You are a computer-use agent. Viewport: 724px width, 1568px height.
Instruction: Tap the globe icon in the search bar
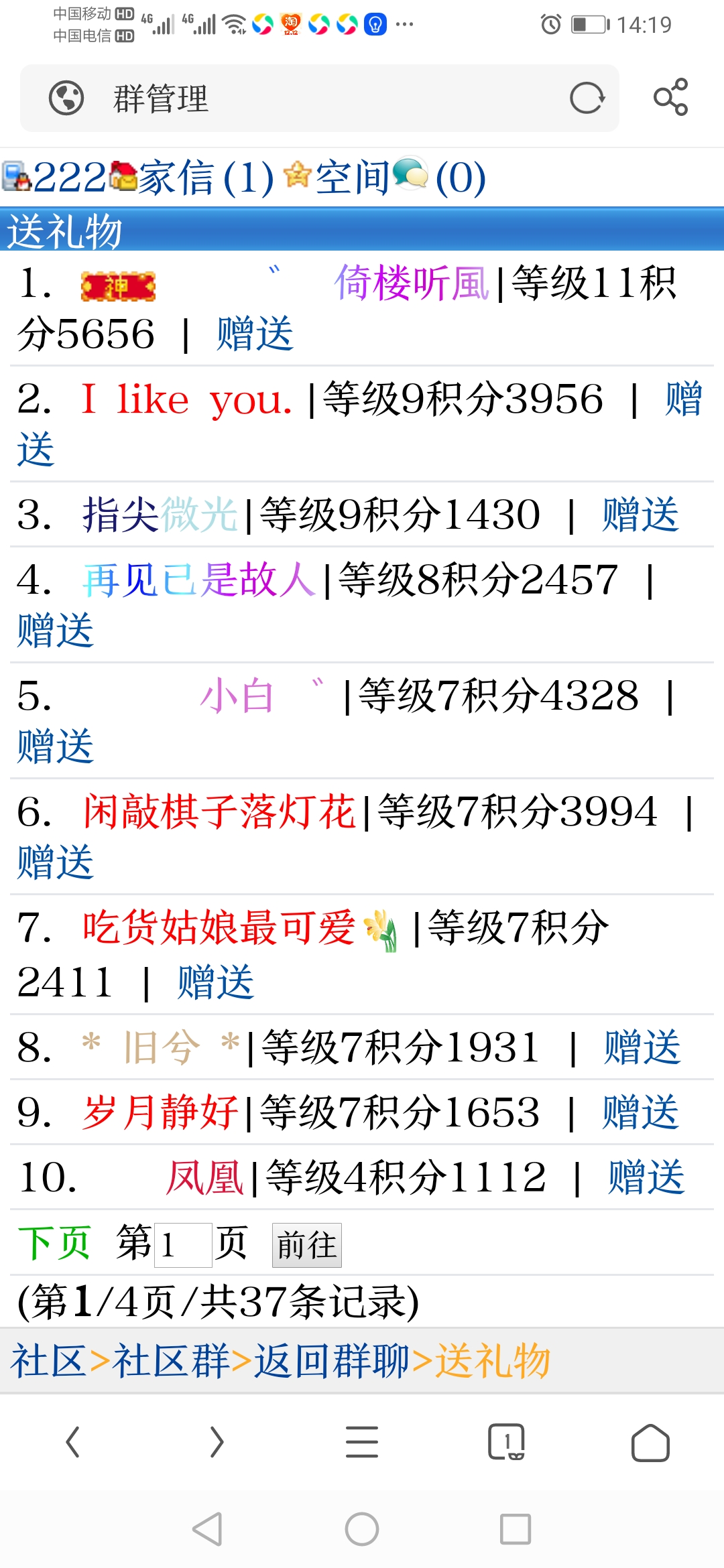pyautogui.click(x=65, y=99)
